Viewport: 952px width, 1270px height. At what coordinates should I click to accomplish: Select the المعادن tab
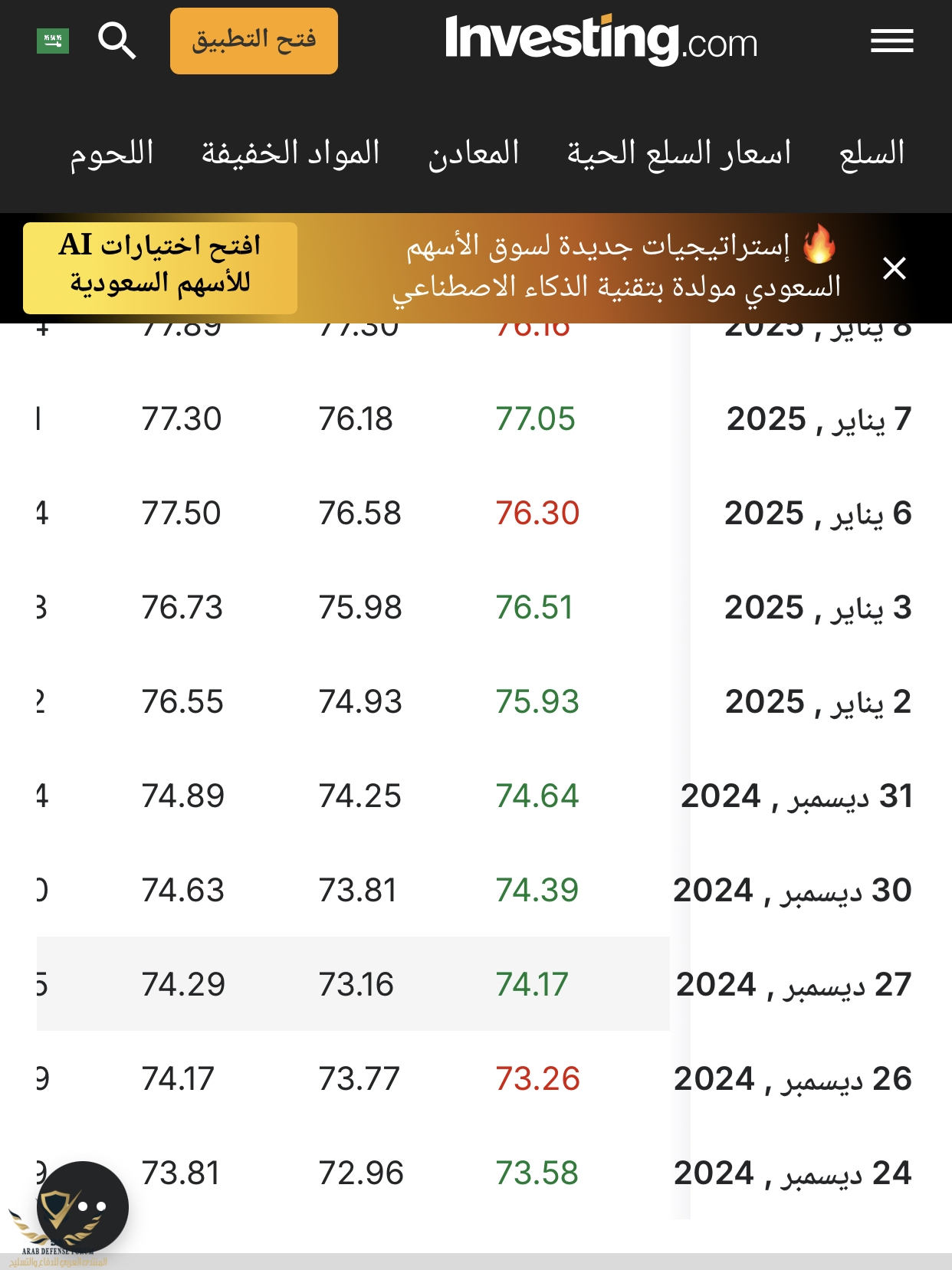click(x=474, y=153)
